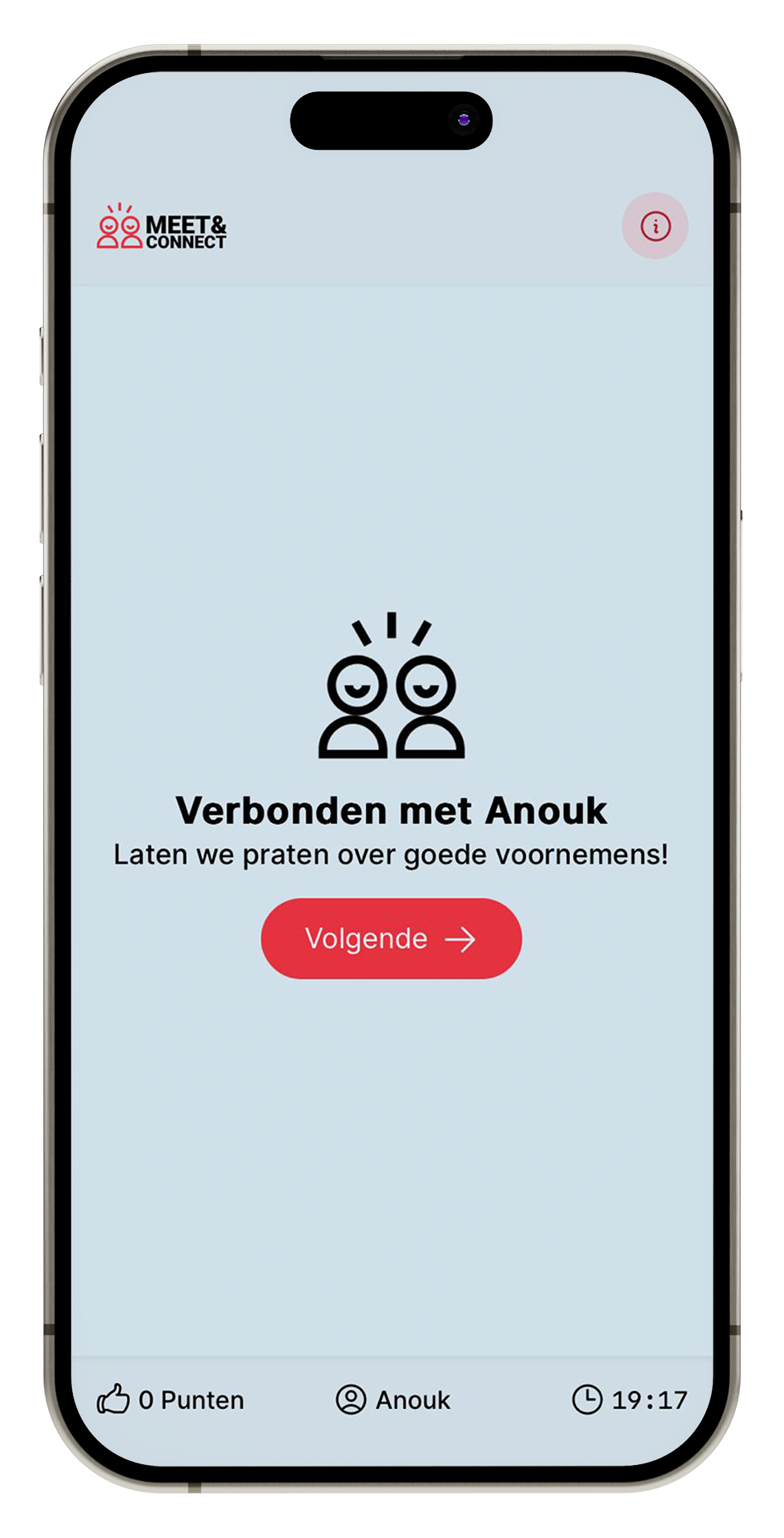784x1538 pixels.
Task: Open the info icon
Action: [655, 226]
